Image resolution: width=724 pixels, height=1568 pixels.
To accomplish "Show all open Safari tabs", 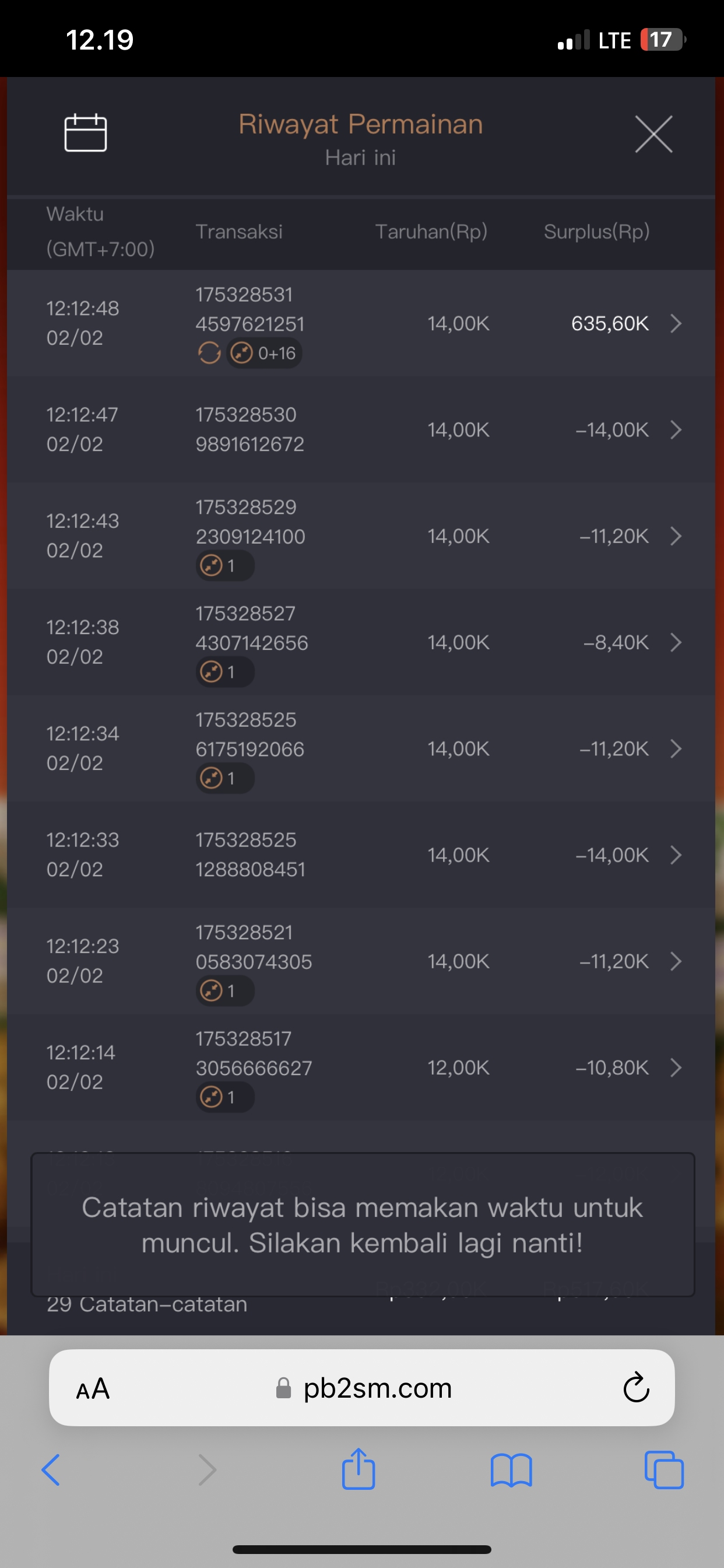I will (664, 1470).
